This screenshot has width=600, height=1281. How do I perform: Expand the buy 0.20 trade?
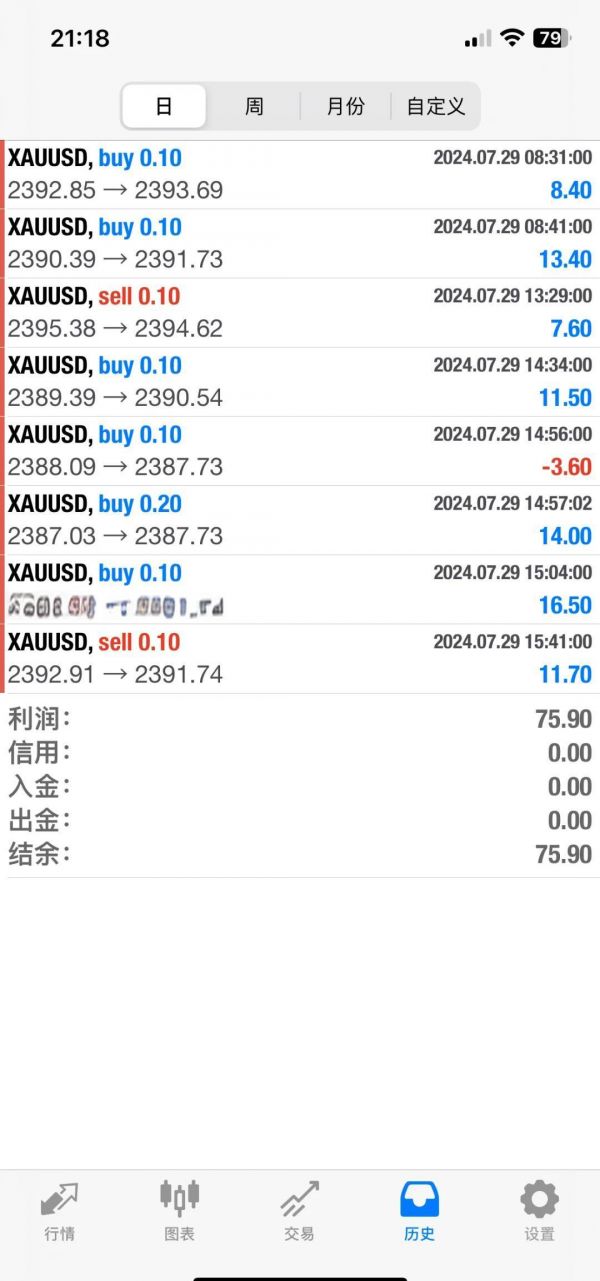(300, 520)
